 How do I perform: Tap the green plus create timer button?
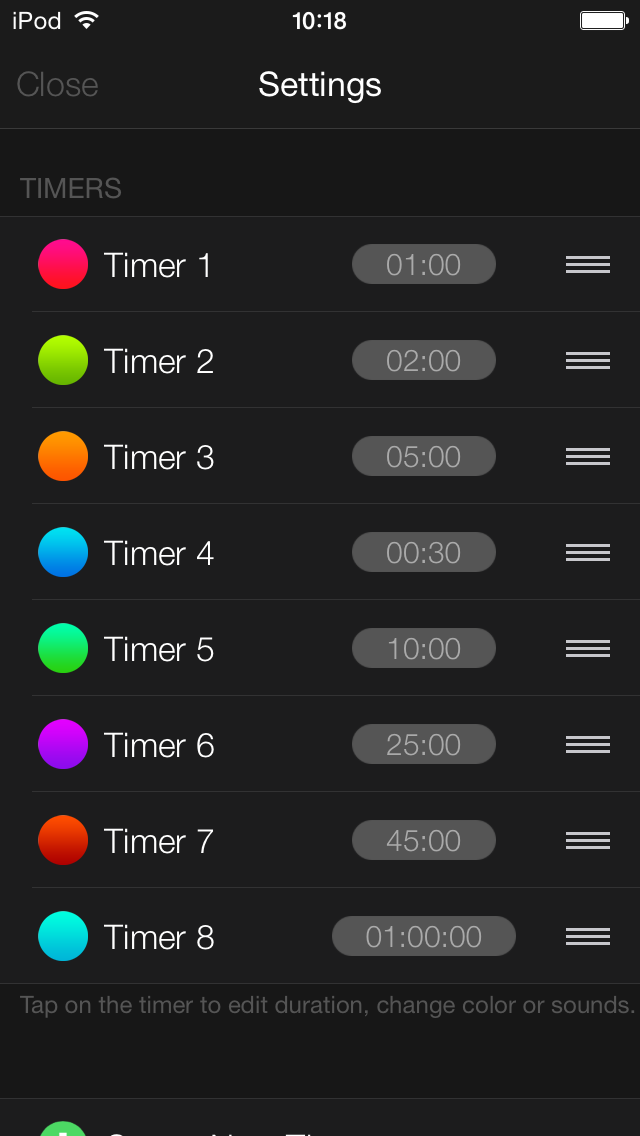63,1129
